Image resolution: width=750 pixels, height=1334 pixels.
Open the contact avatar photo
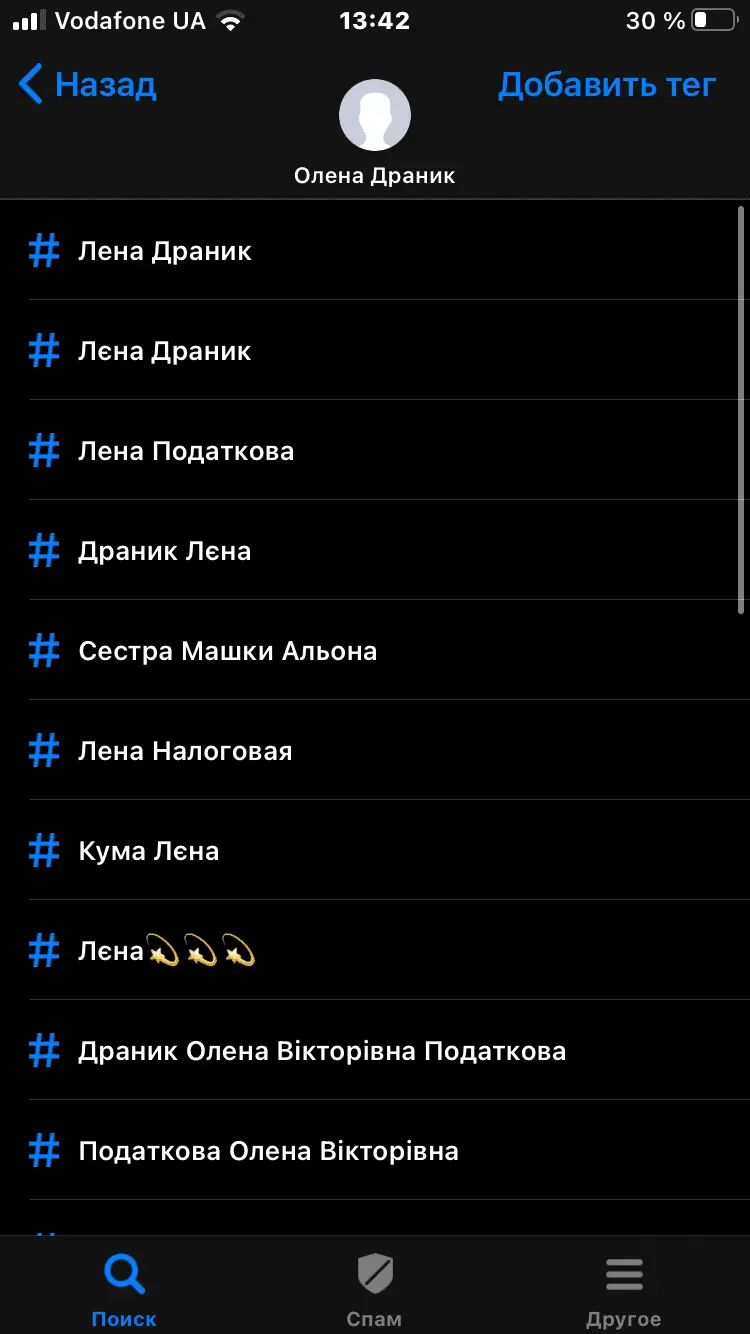click(375, 115)
